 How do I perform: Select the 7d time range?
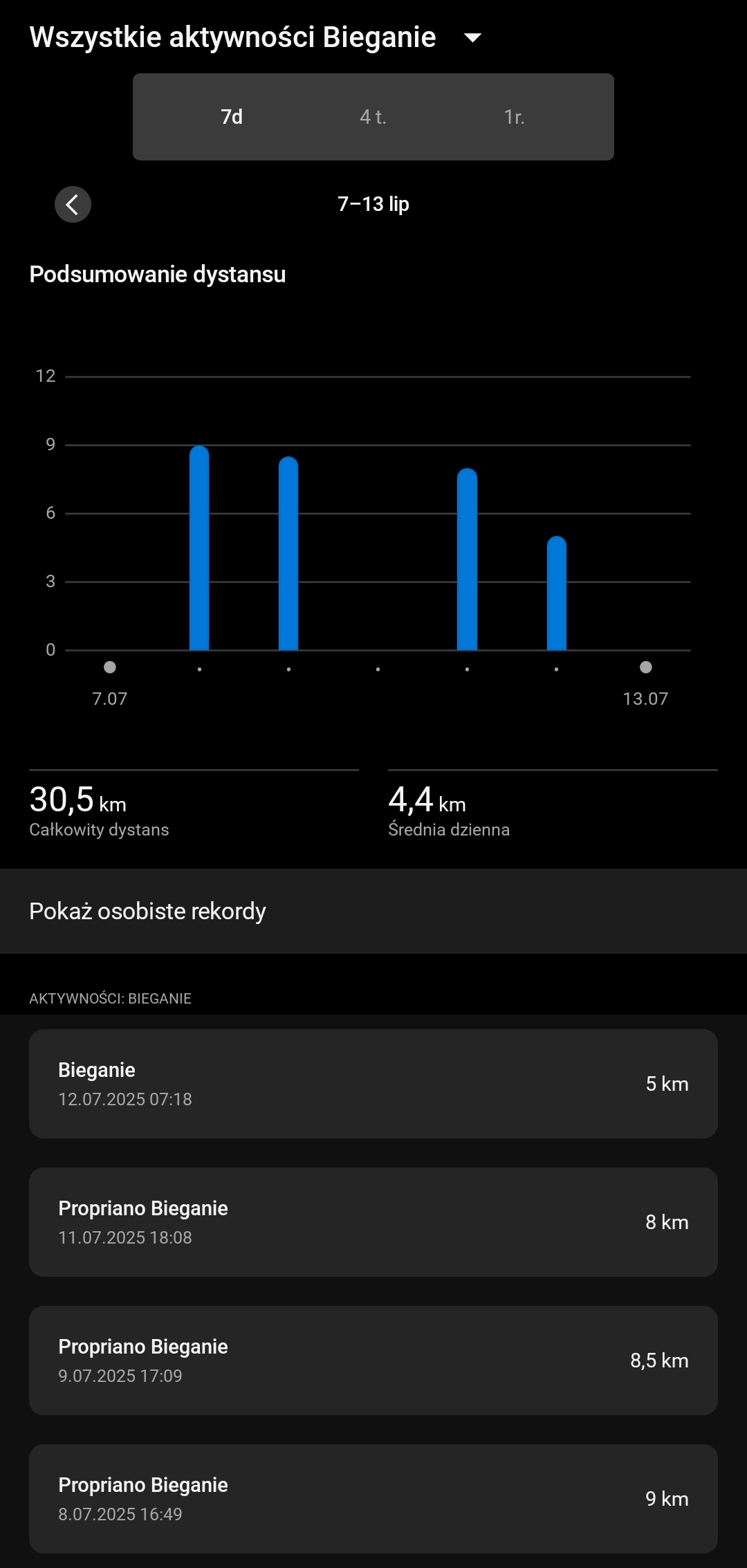(232, 117)
